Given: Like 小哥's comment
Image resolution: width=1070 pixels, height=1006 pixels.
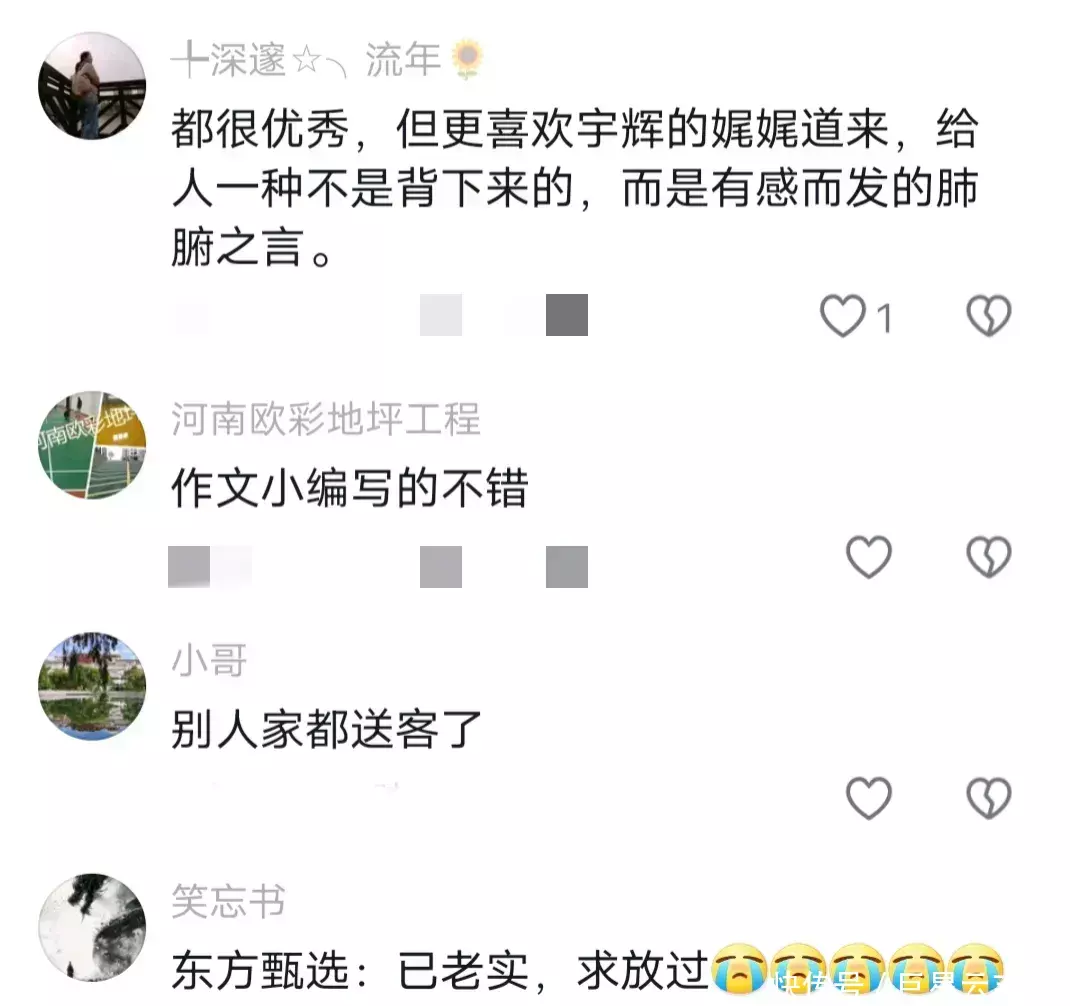Looking at the screenshot, I should (x=868, y=797).
